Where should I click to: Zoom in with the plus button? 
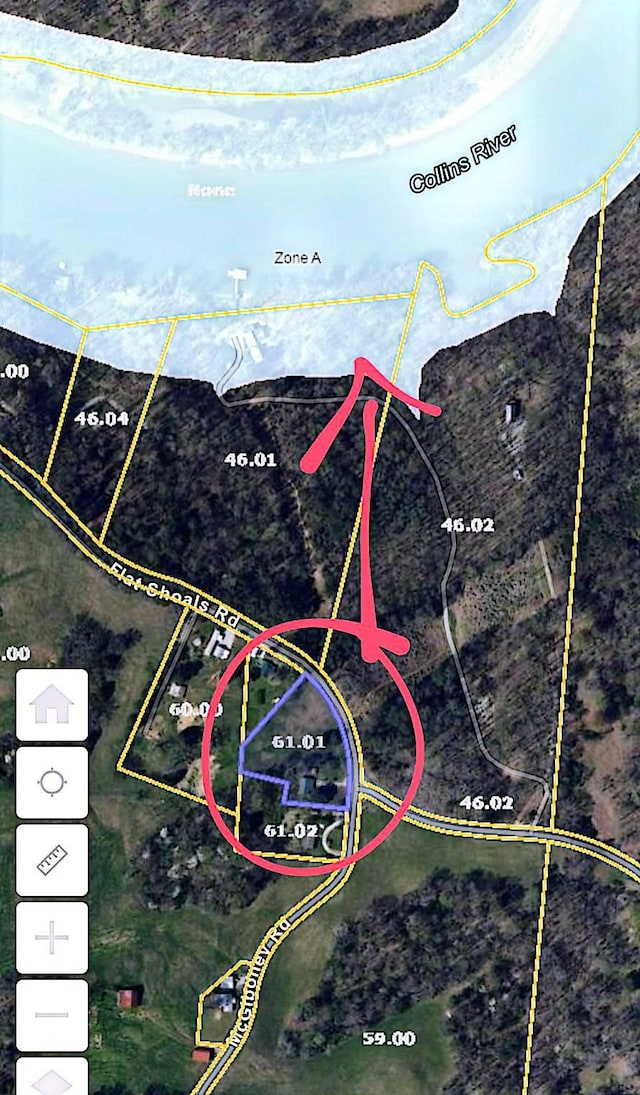[52, 938]
